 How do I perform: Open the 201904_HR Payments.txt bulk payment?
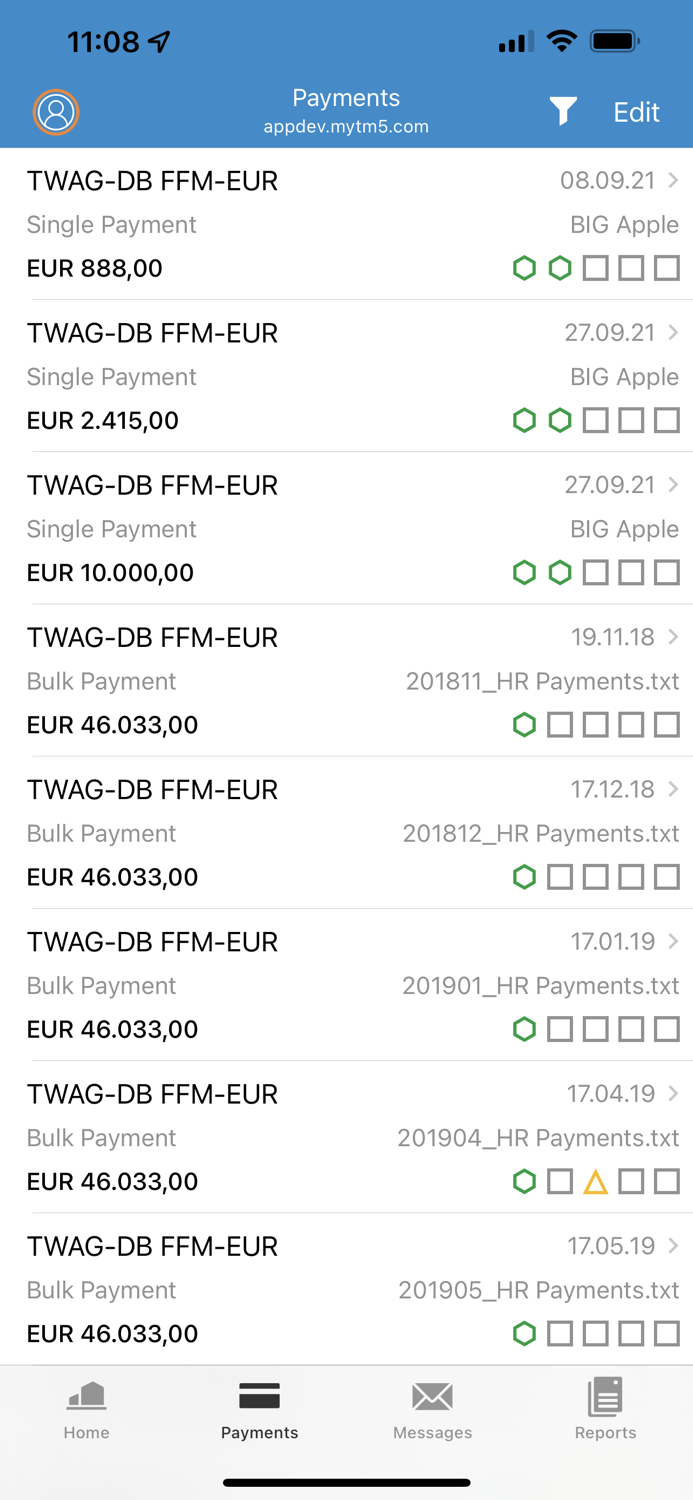[346, 1137]
